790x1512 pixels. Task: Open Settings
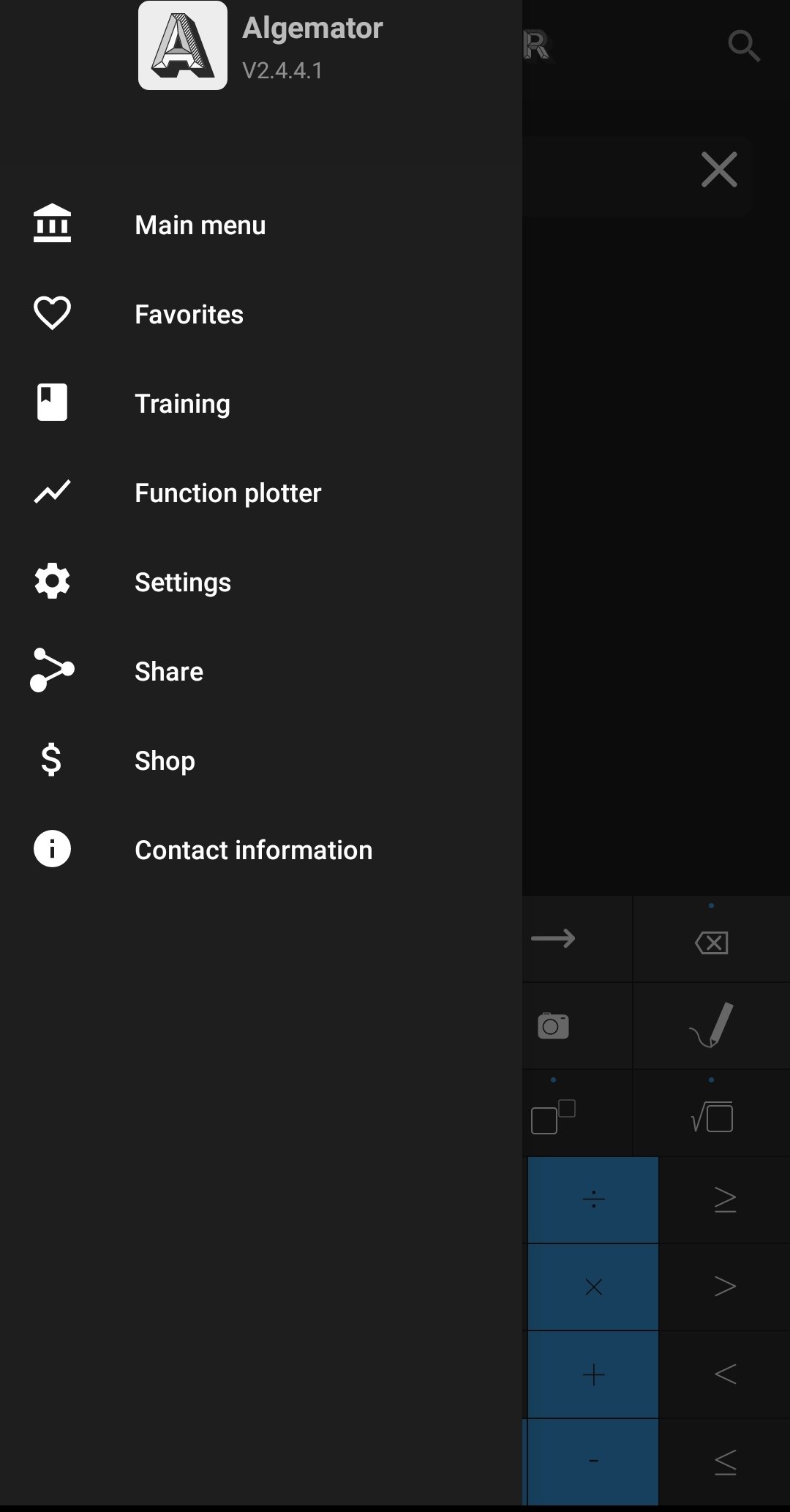(261, 582)
